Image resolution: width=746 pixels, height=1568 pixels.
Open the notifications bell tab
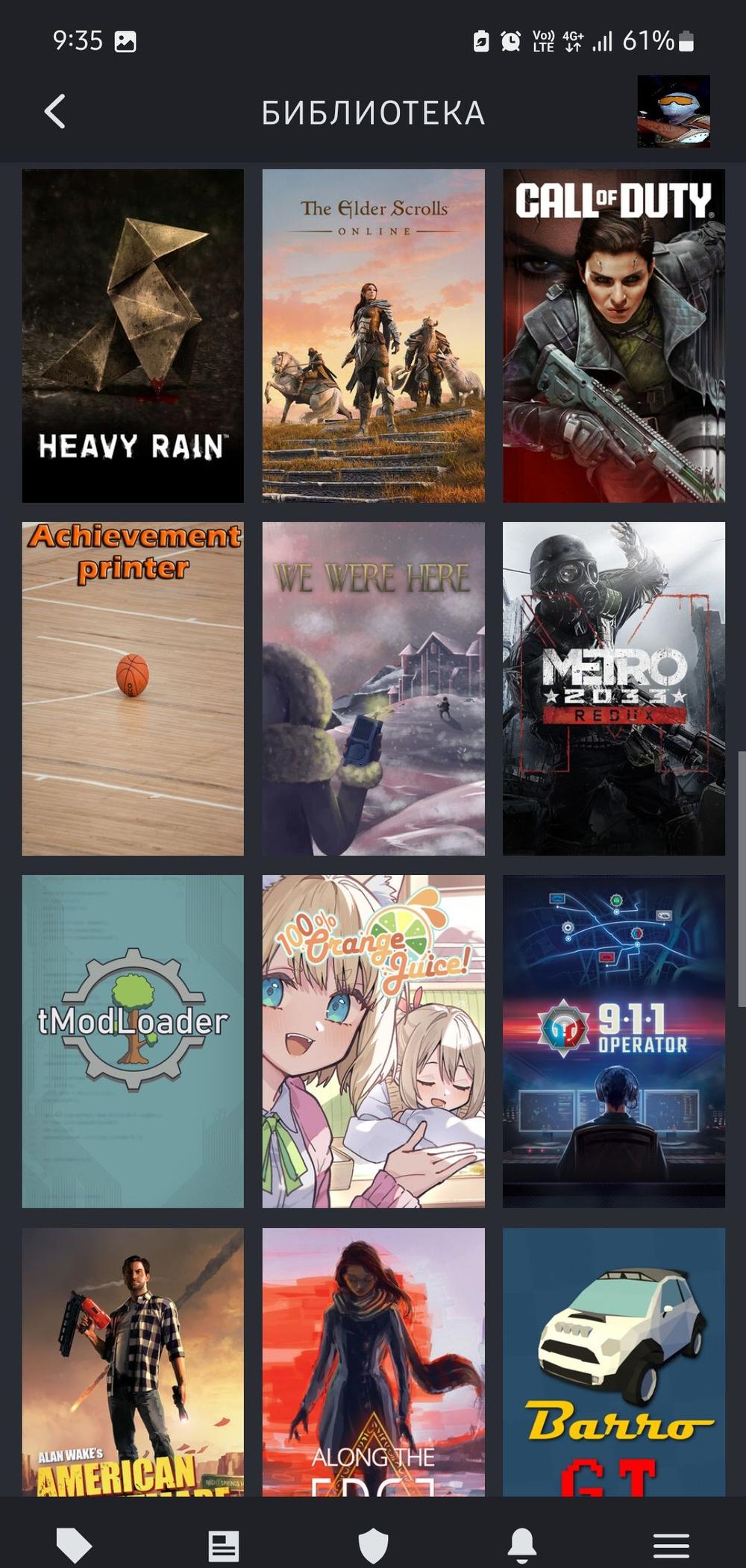[x=521, y=1546]
